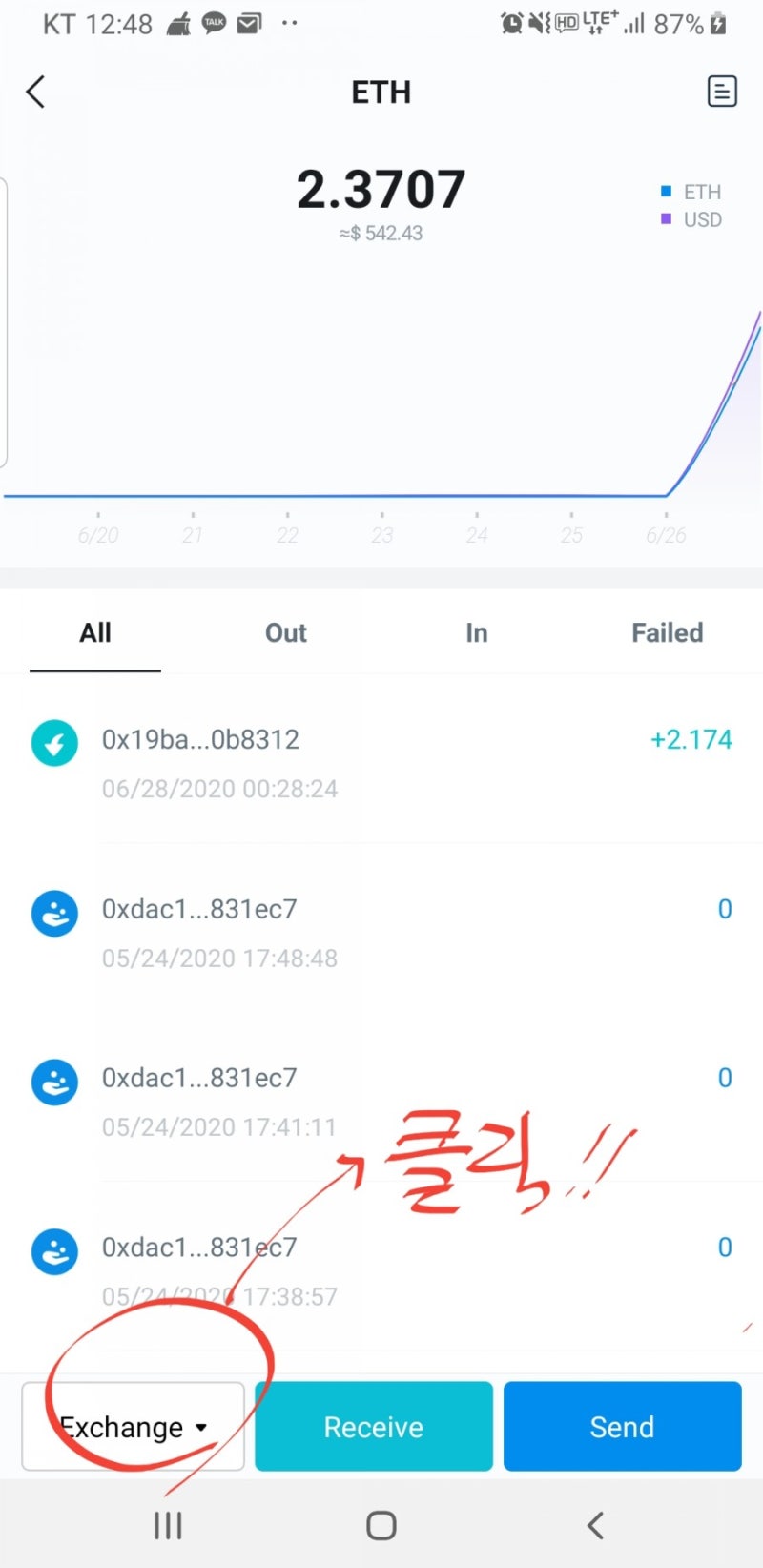
Task: Click the blue approval icon dated 05/24 17:38:57
Action: point(54,1250)
